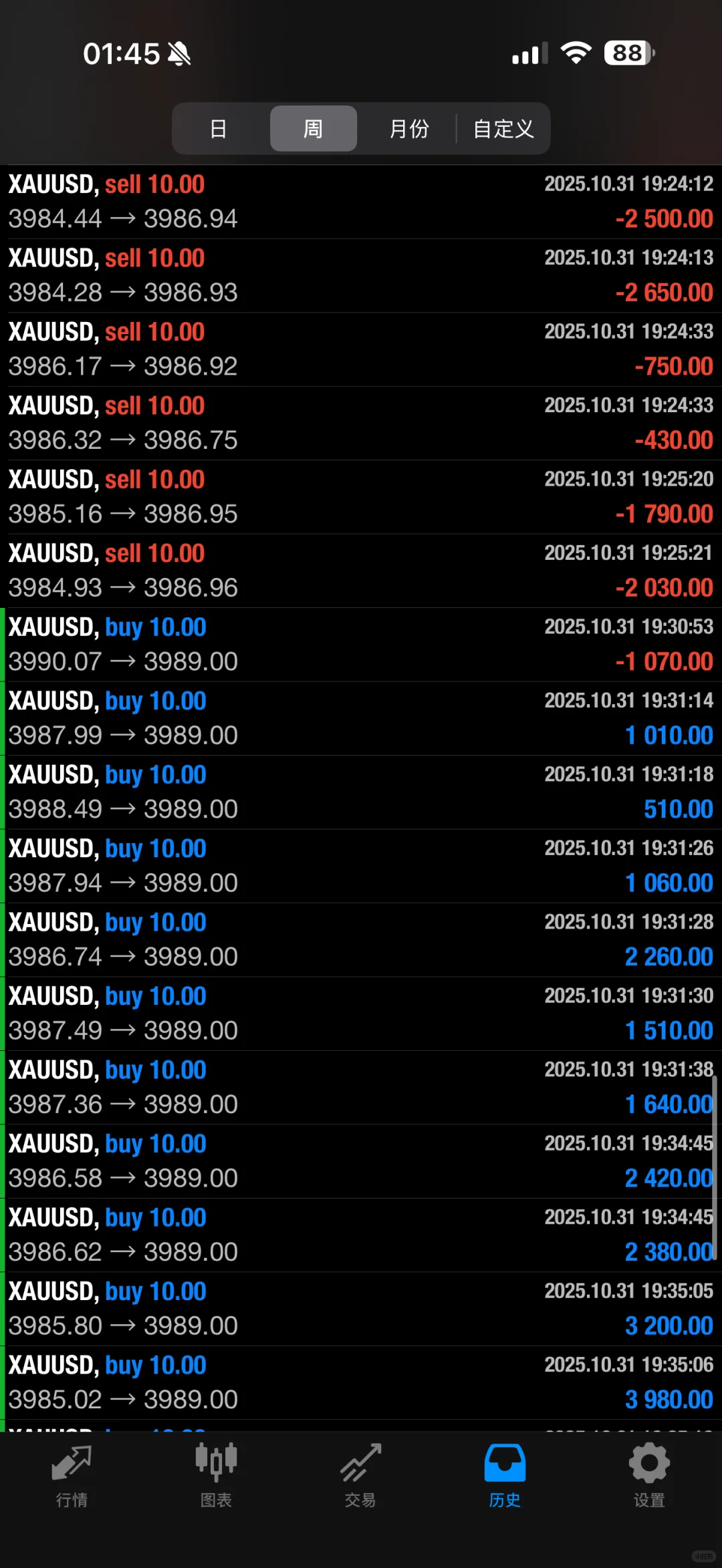Image resolution: width=722 pixels, height=1568 pixels.
Task: Expand the buy trade with 1 640.00 profit
Action: [x=361, y=1088]
